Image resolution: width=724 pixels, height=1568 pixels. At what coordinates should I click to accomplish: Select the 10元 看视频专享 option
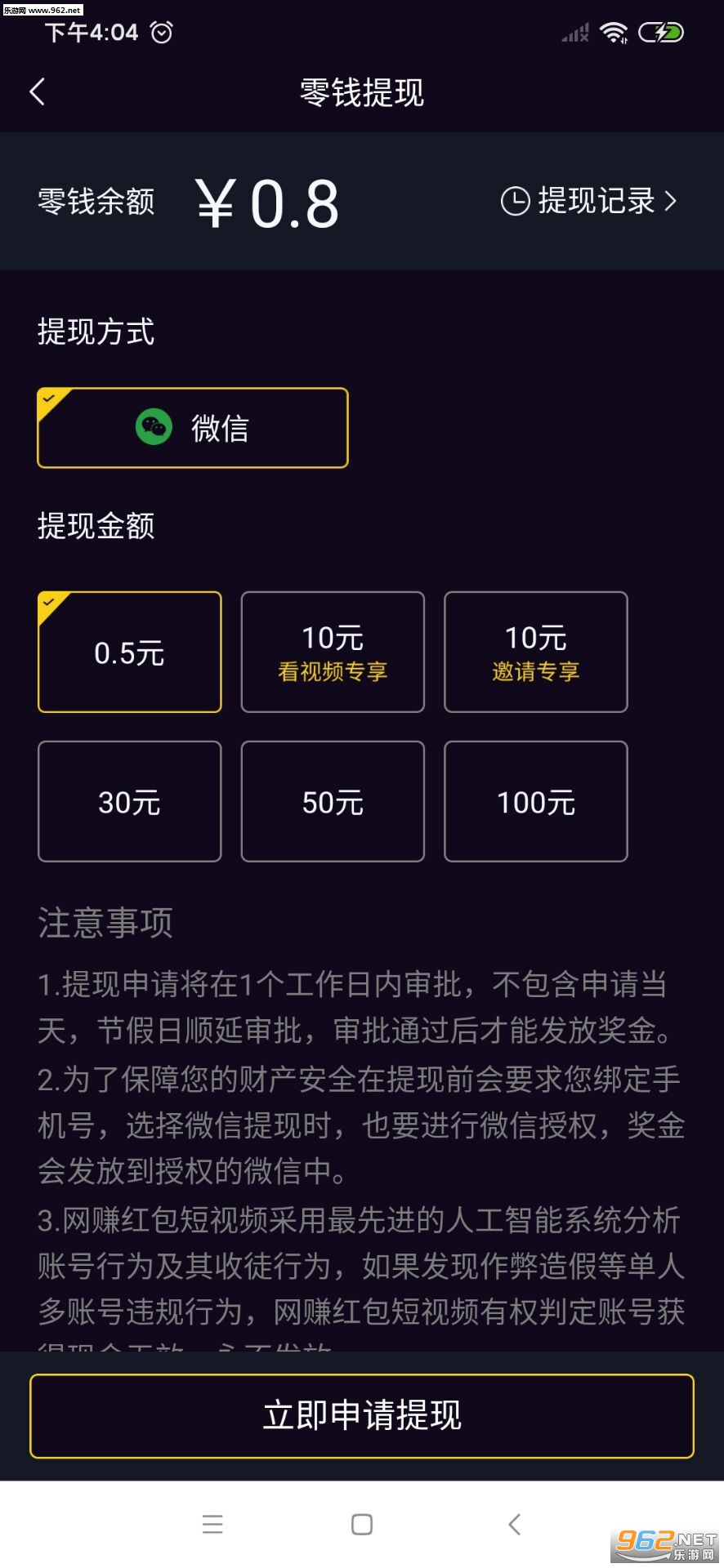pos(333,653)
